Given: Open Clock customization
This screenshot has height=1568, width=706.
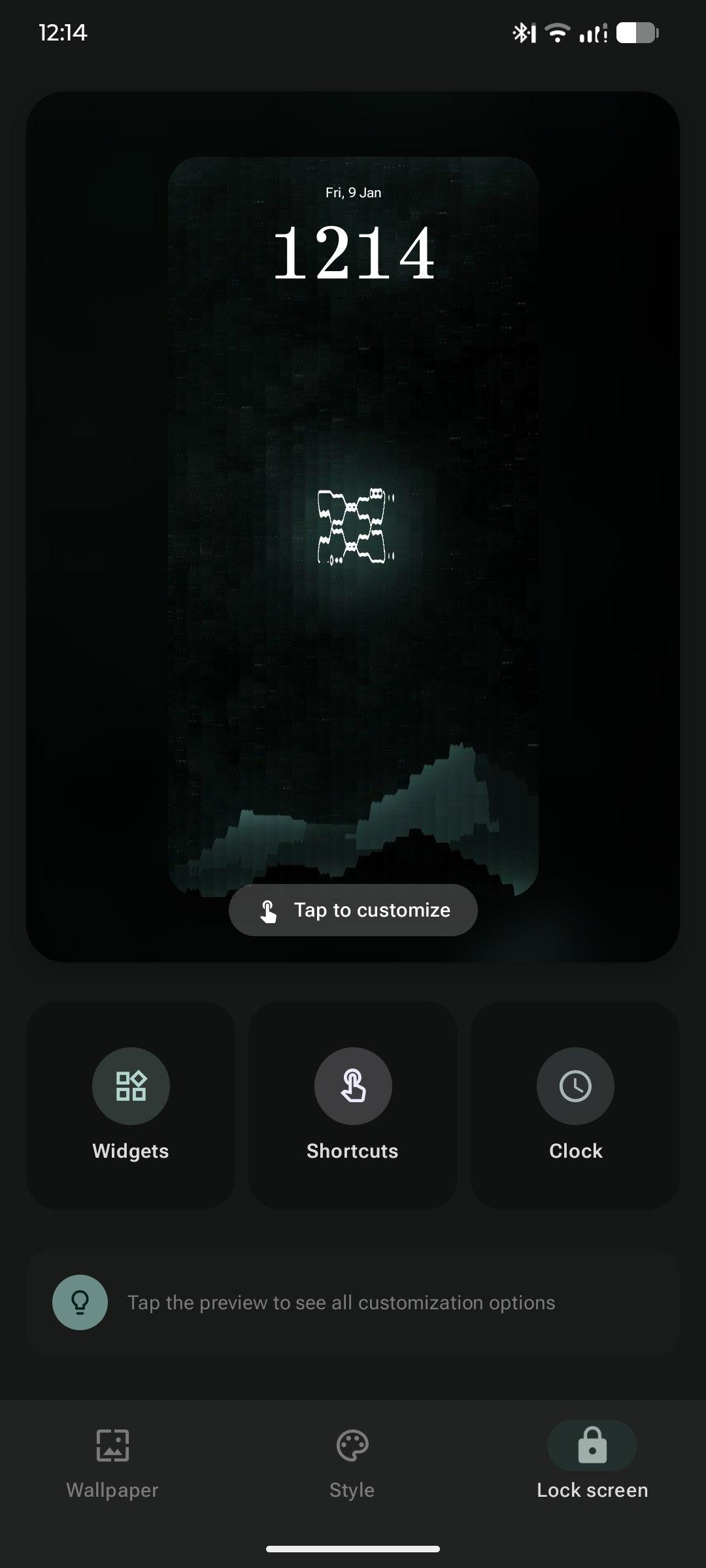Looking at the screenshot, I should (x=575, y=1105).
